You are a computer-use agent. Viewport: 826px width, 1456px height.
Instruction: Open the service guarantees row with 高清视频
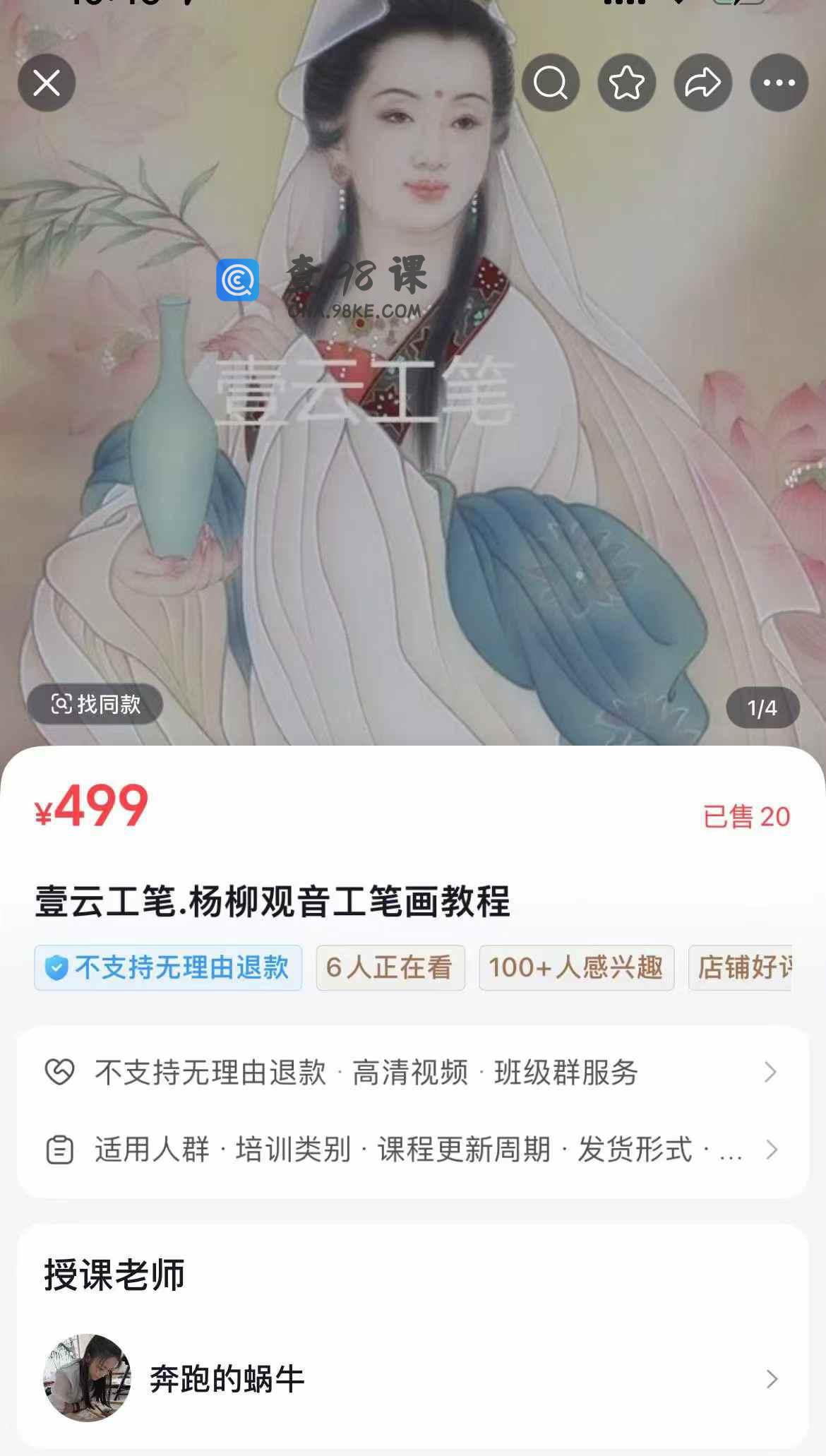point(412,1073)
